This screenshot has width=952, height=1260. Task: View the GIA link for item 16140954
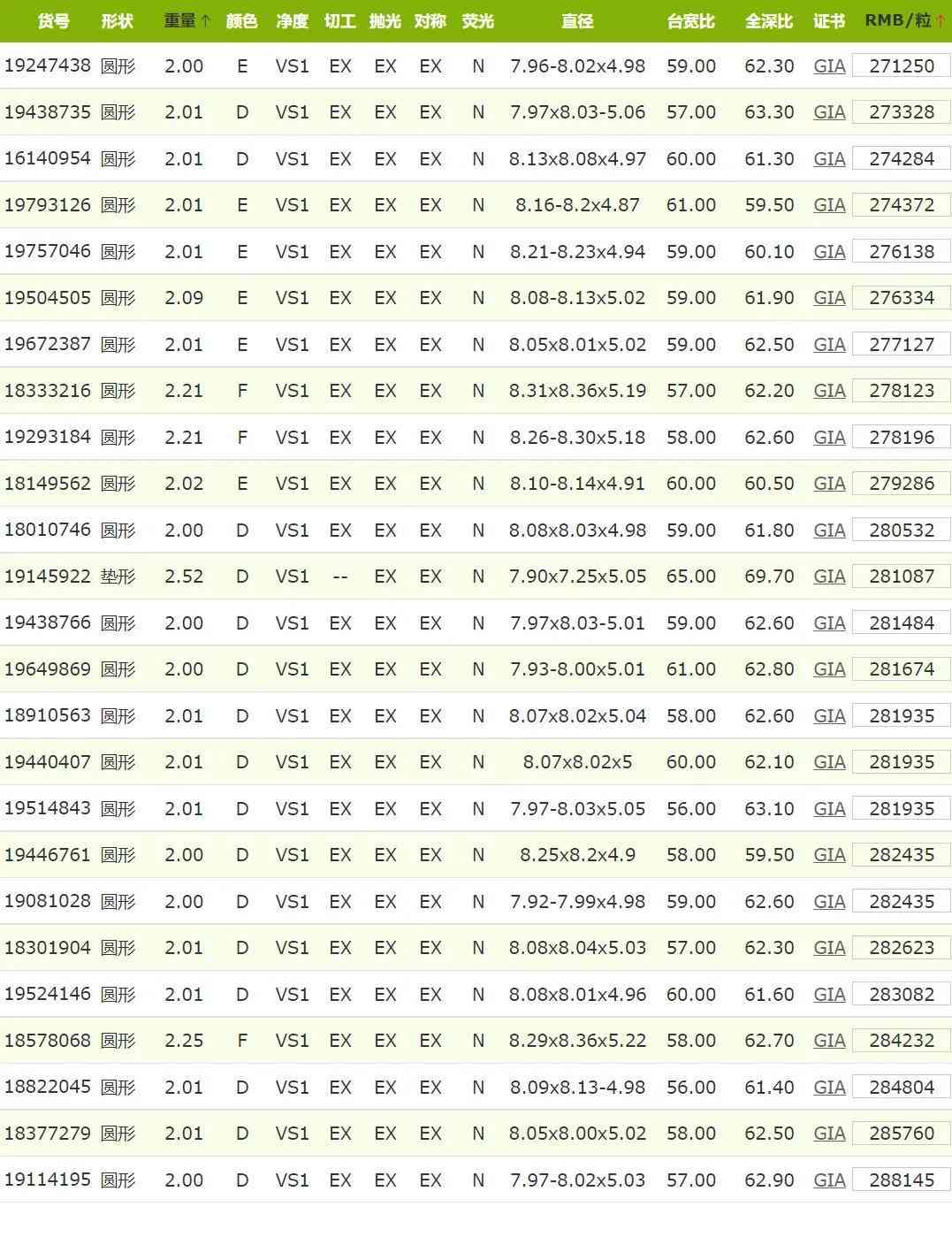(829, 159)
